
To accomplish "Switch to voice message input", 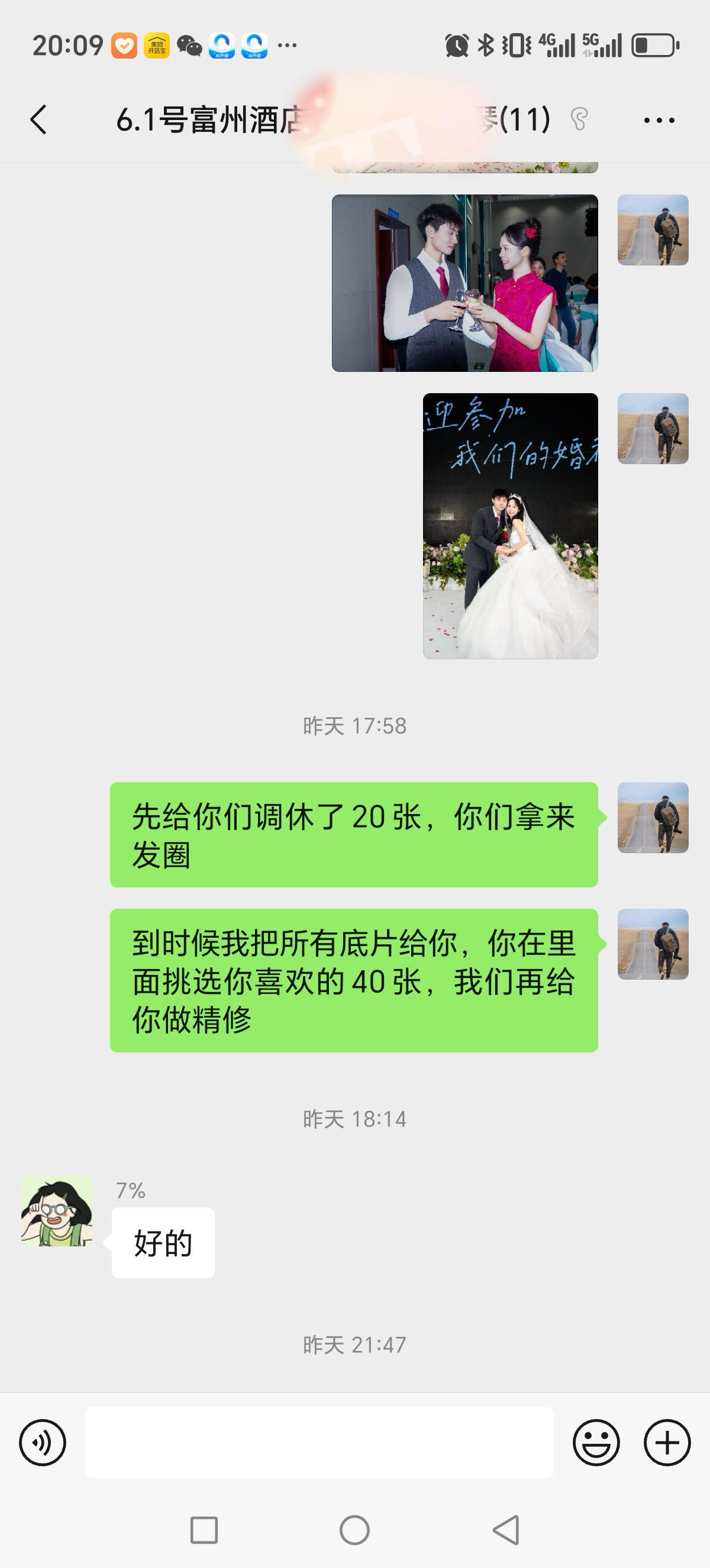I will coord(43,1442).
